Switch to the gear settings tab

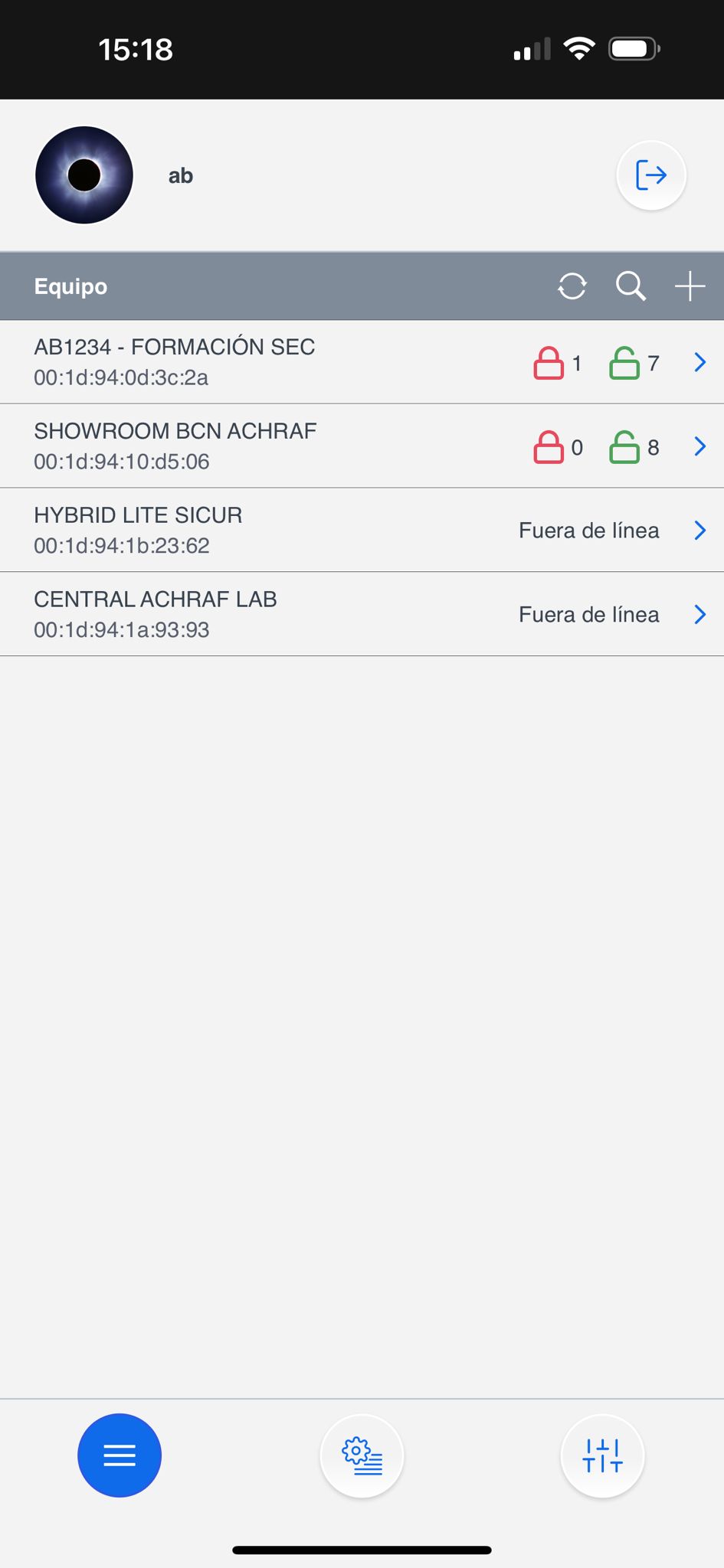[362, 1455]
